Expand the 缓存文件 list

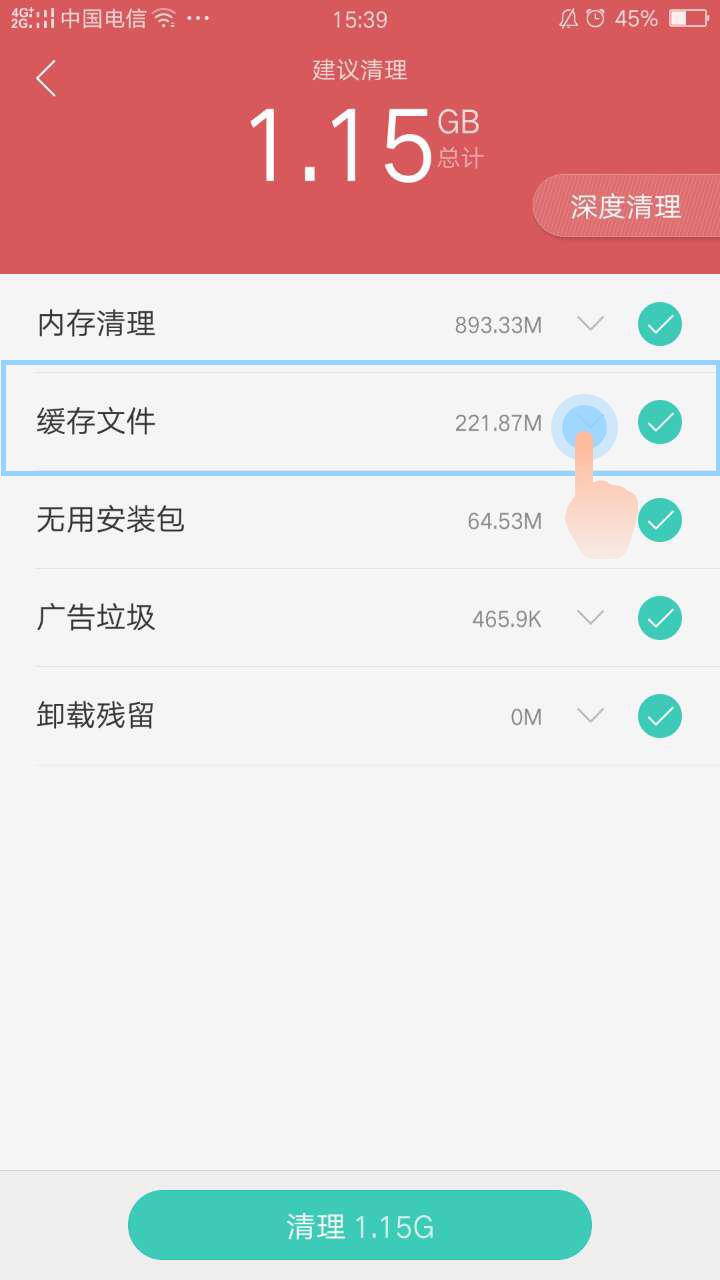590,423
